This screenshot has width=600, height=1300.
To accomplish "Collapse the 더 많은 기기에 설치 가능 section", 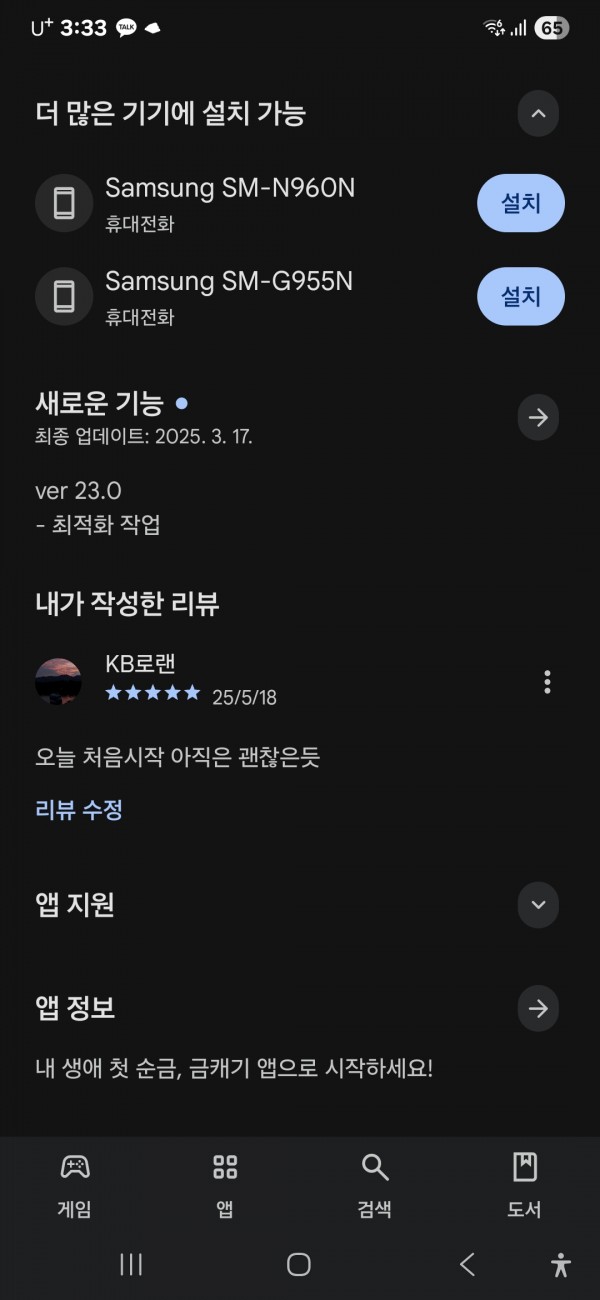I will click(538, 113).
